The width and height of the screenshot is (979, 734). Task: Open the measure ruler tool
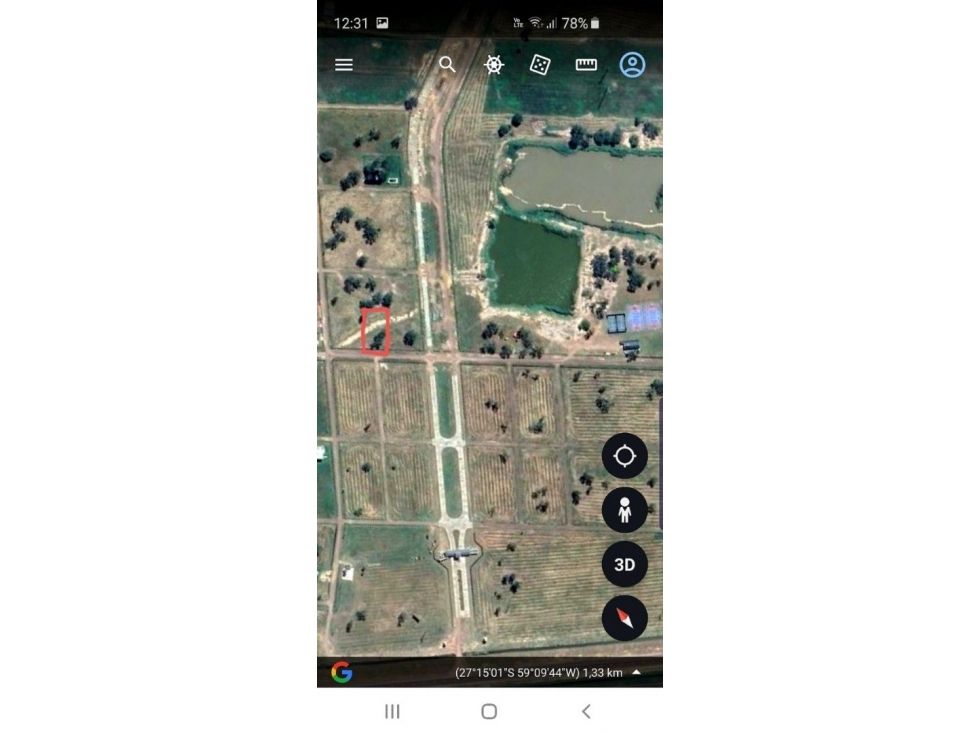(x=586, y=64)
